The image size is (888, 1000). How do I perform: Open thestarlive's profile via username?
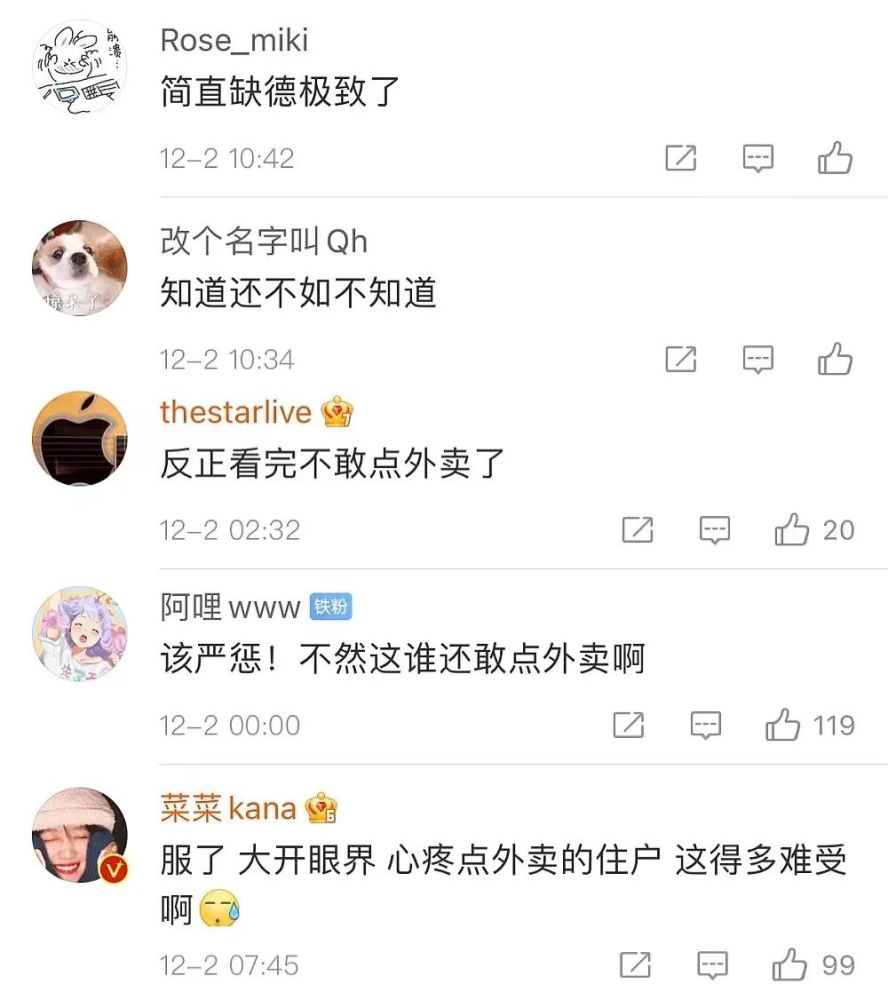(236, 411)
